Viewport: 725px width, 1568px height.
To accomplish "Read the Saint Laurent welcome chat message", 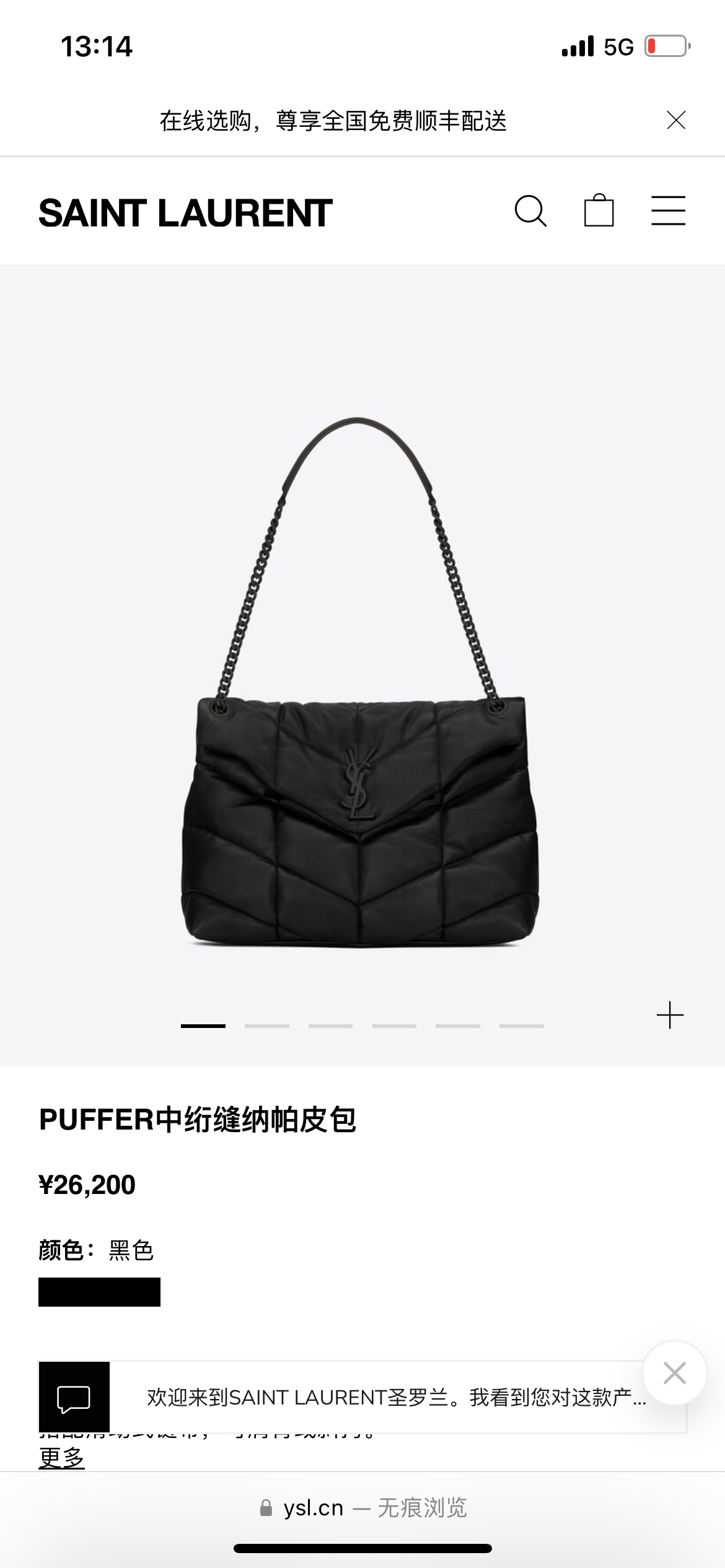I will coord(397,1398).
